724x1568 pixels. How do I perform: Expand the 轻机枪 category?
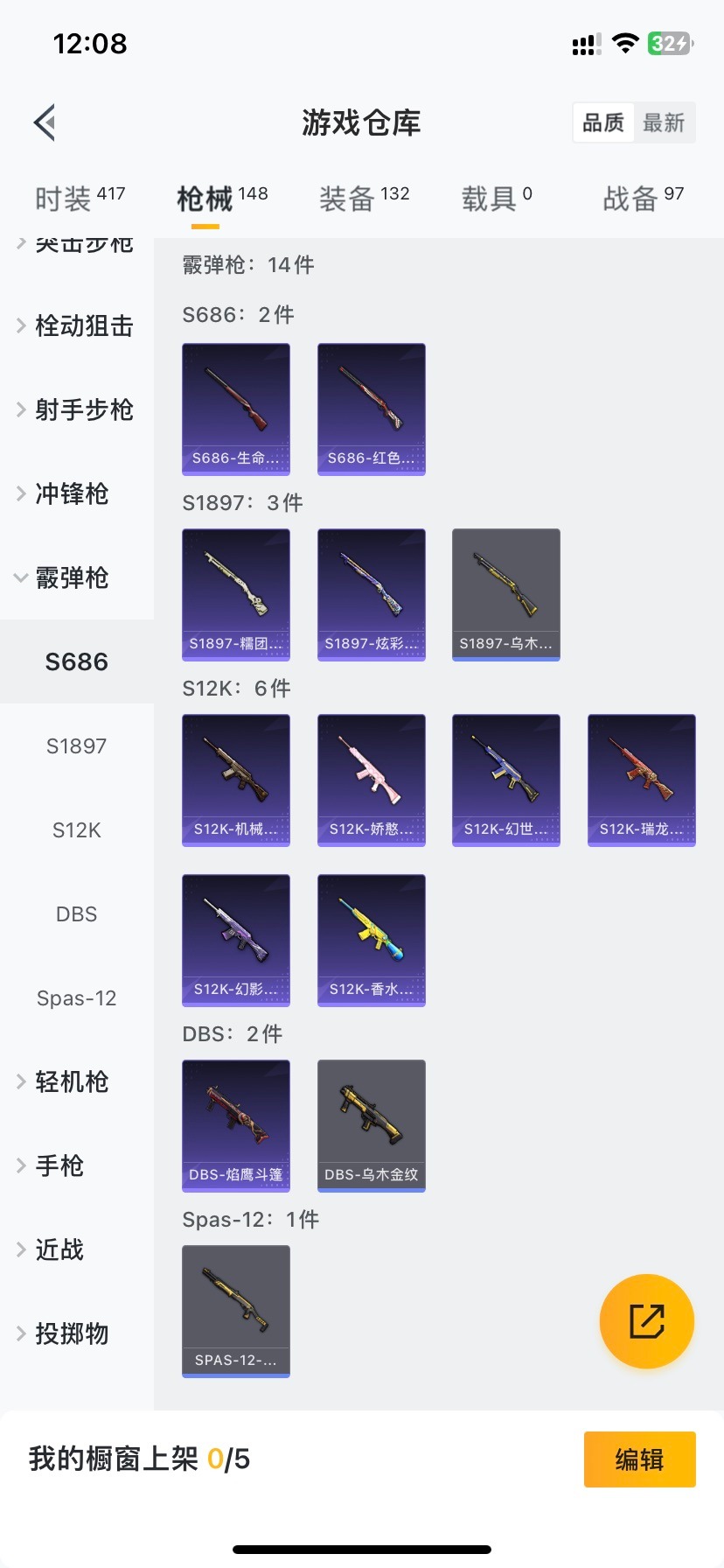point(70,1082)
